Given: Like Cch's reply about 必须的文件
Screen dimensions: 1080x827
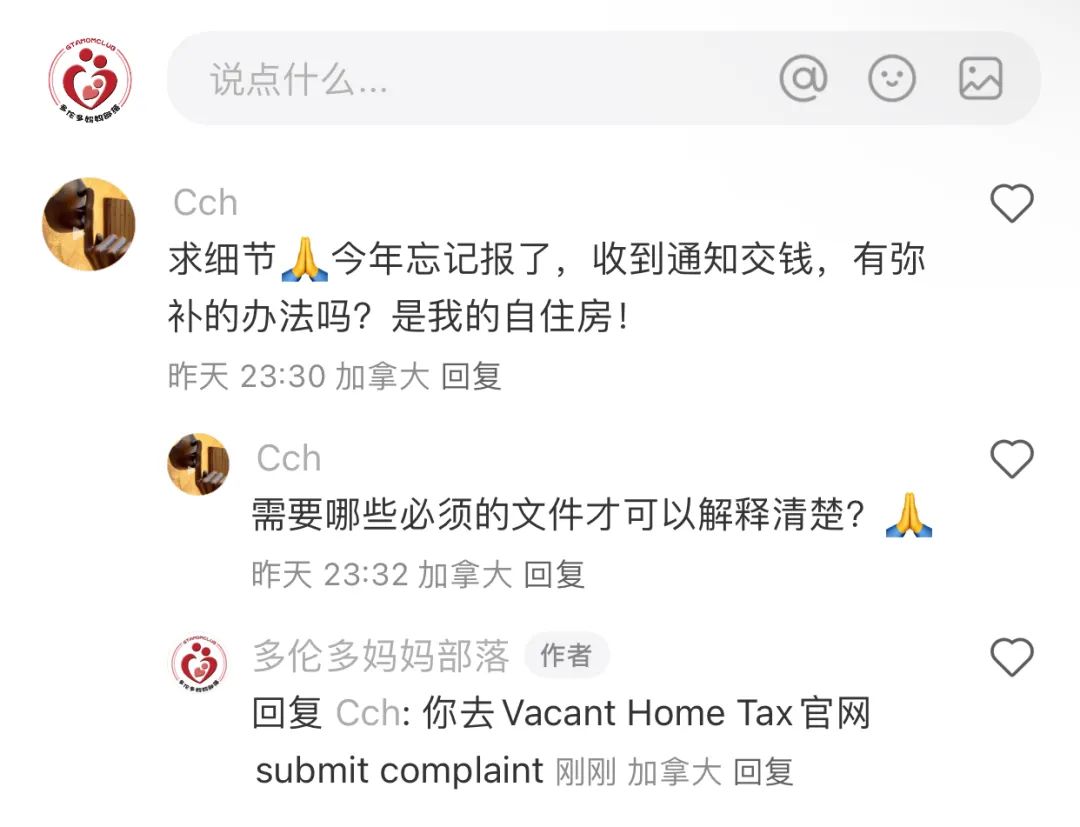Looking at the screenshot, I should tap(1011, 460).
